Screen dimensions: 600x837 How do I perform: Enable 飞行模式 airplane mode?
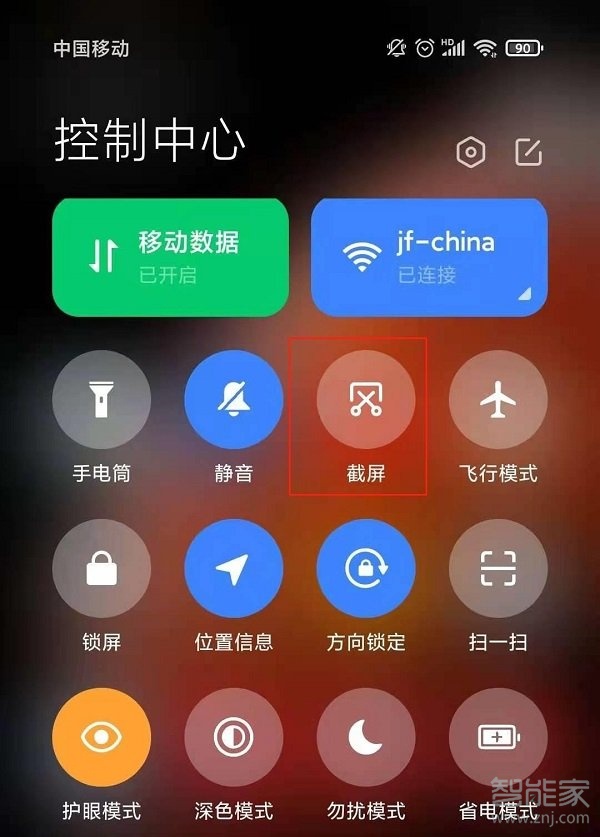point(497,400)
